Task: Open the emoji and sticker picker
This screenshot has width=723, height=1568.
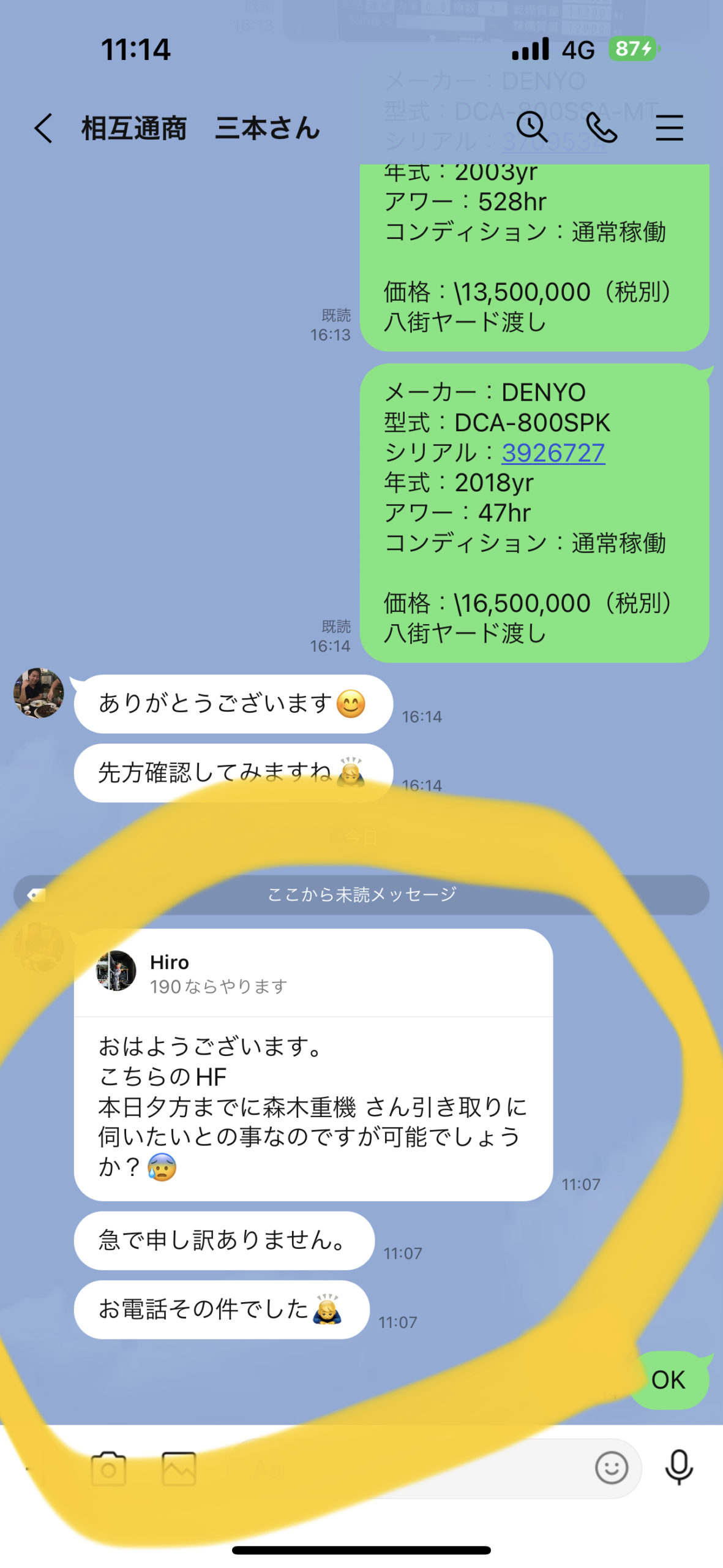Action: pyautogui.click(x=611, y=1468)
